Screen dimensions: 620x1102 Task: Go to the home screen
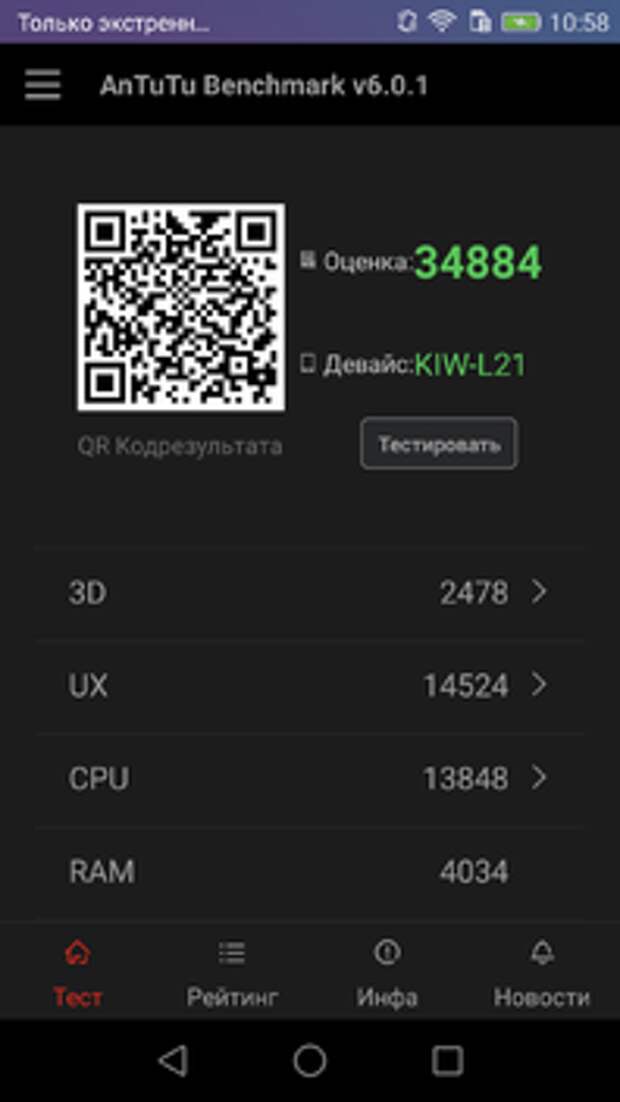[310, 1061]
